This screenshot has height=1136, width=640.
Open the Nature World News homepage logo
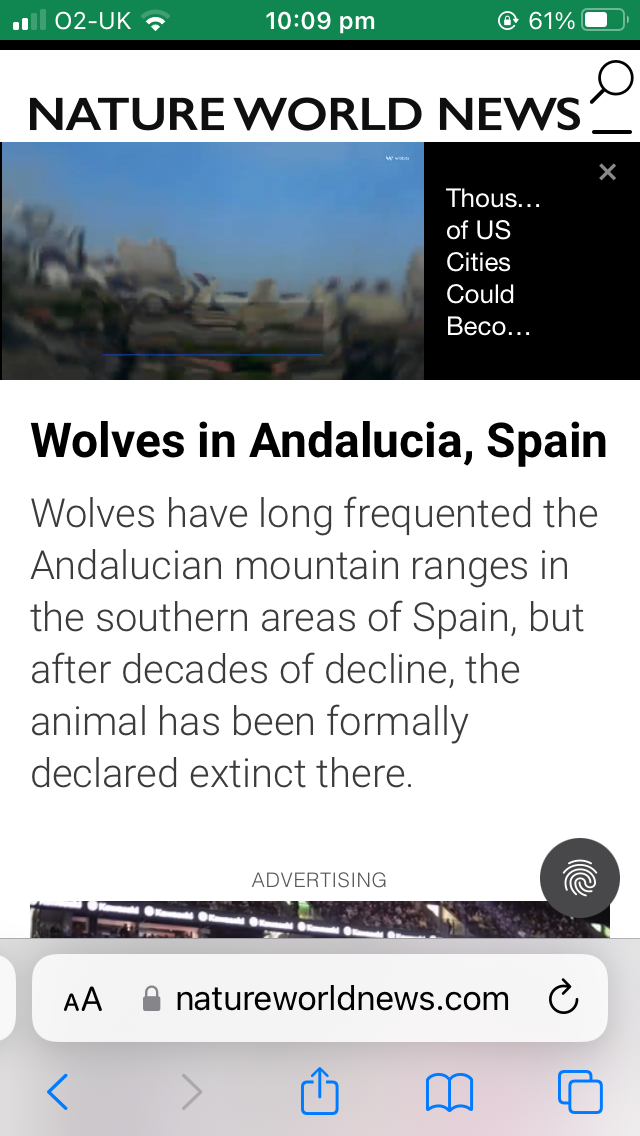(304, 114)
